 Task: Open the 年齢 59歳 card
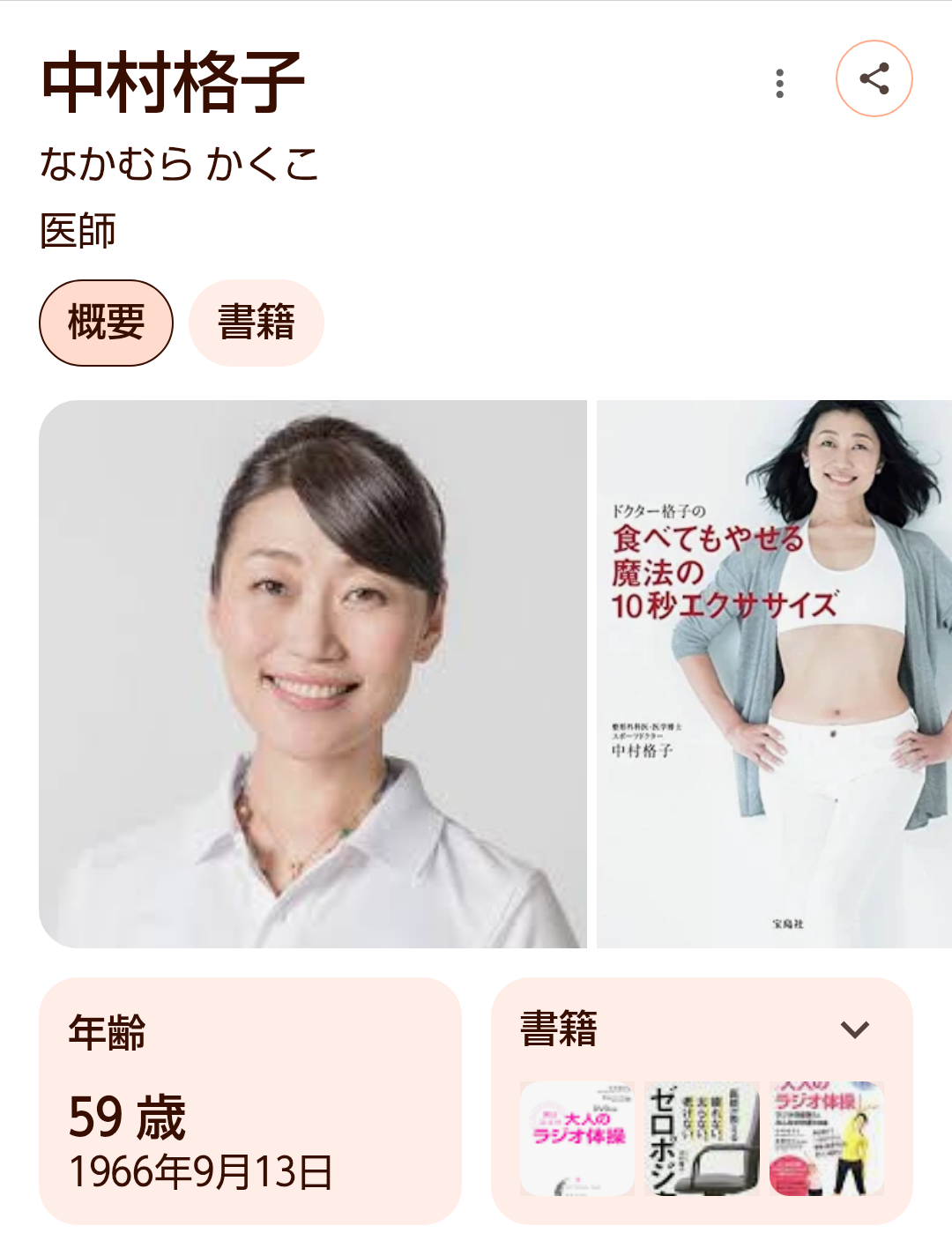pyautogui.click(x=250, y=1100)
